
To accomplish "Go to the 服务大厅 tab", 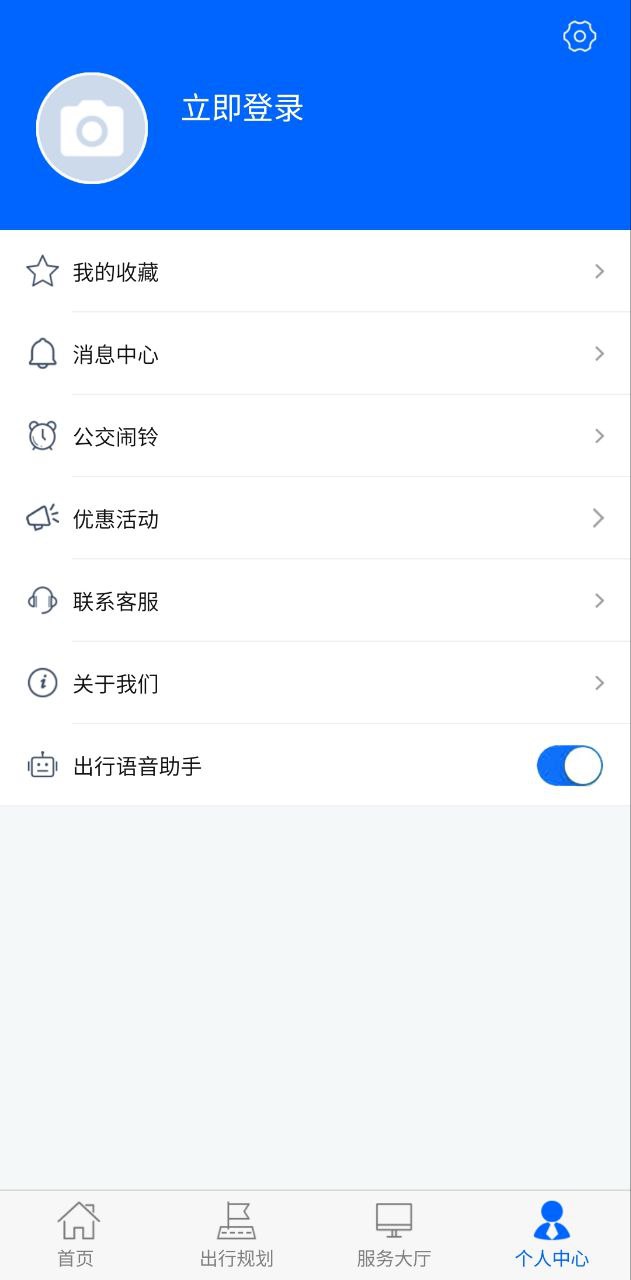I will (393, 1235).
